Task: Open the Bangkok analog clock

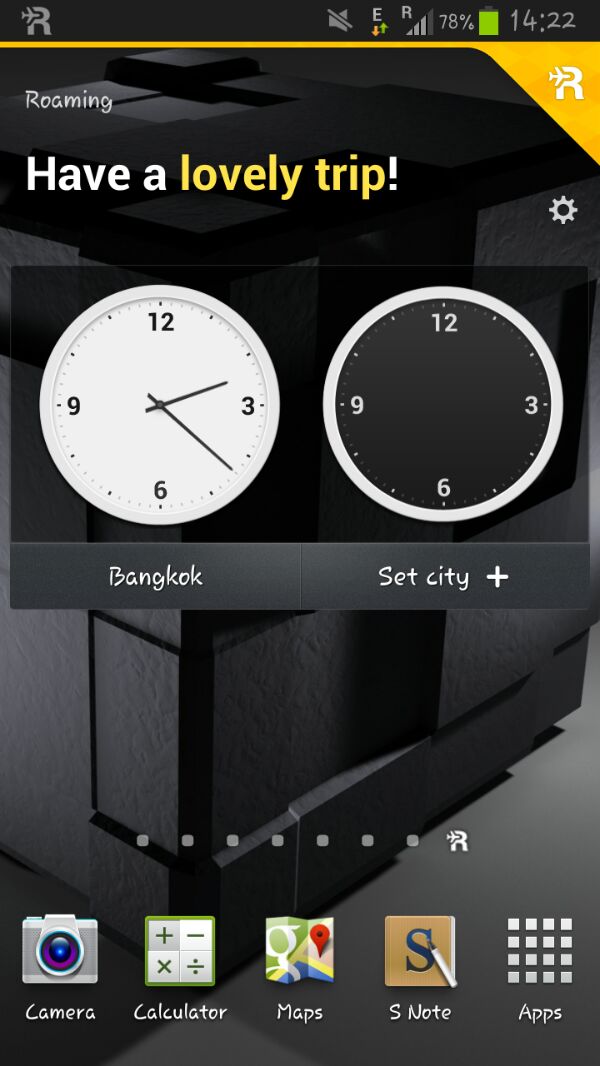Action: (159, 404)
